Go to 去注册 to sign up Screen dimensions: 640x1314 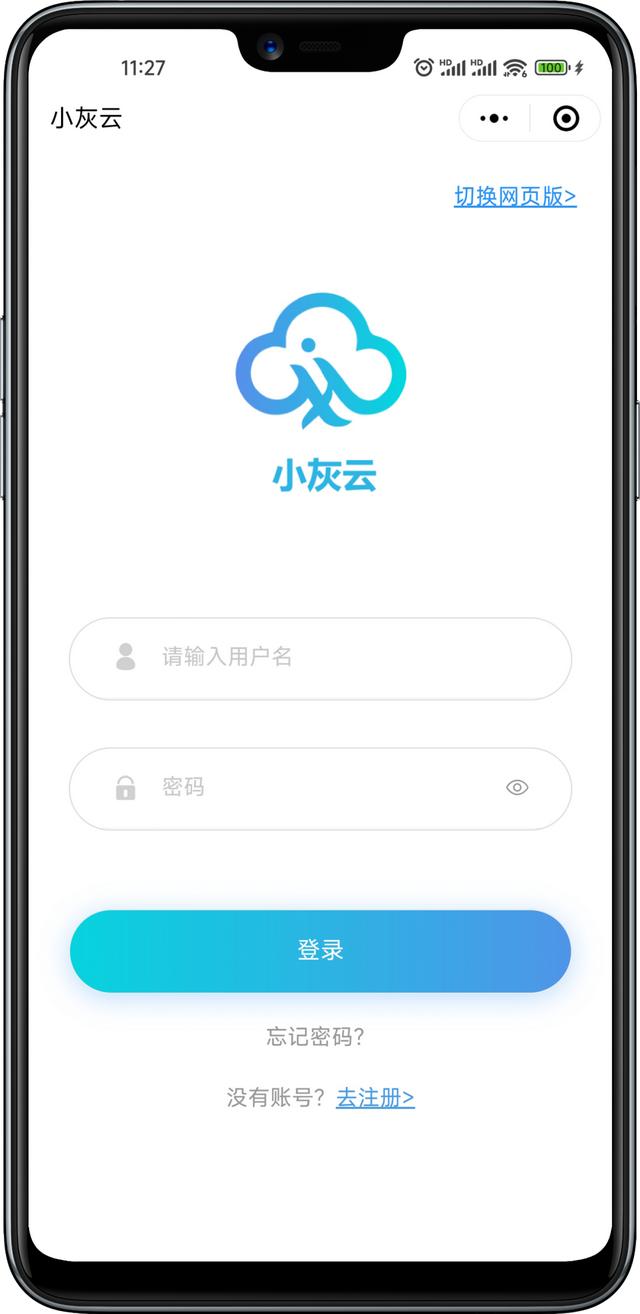pos(375,1098)
